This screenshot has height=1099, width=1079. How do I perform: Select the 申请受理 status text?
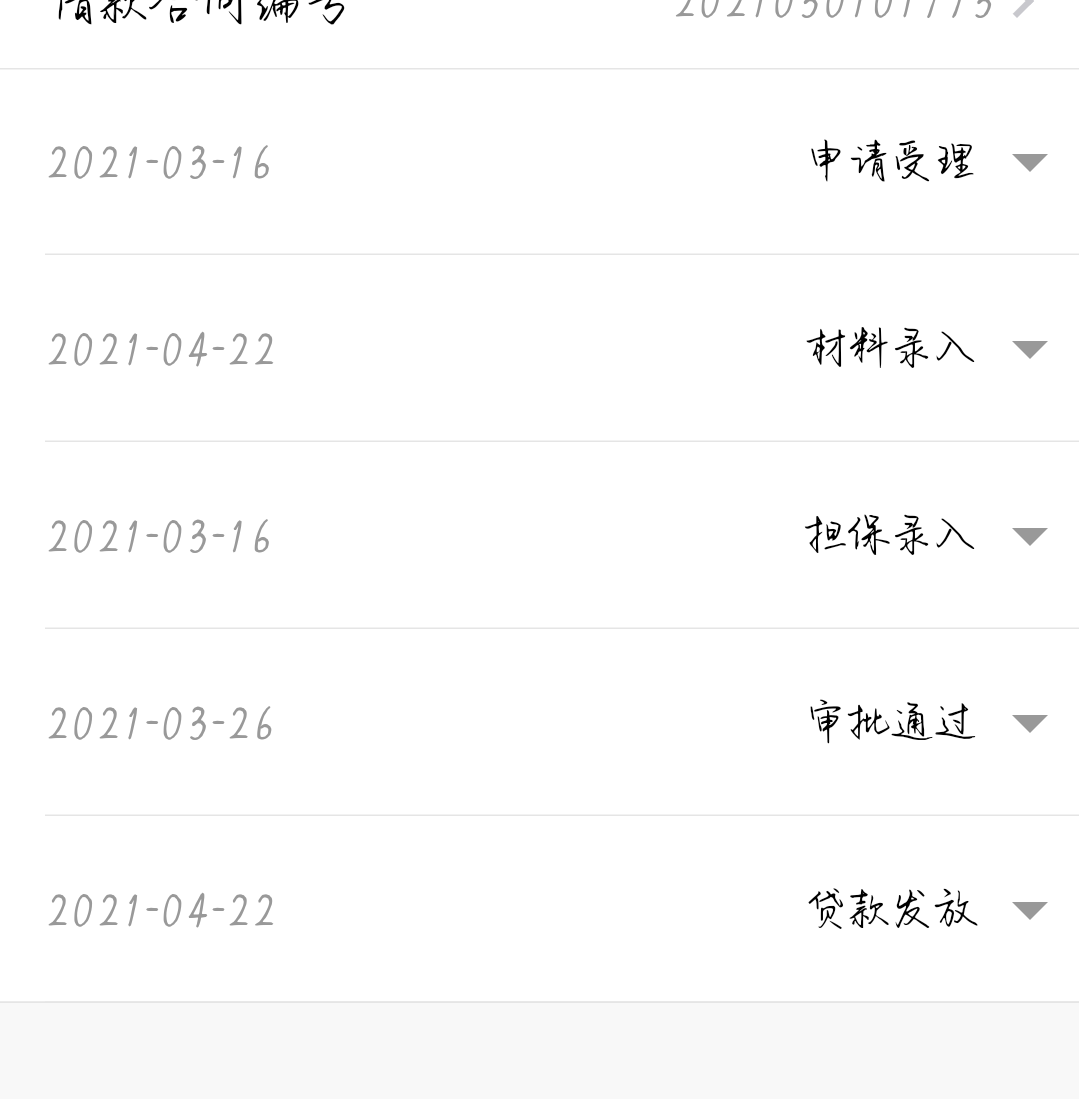(x=890, y=160)
